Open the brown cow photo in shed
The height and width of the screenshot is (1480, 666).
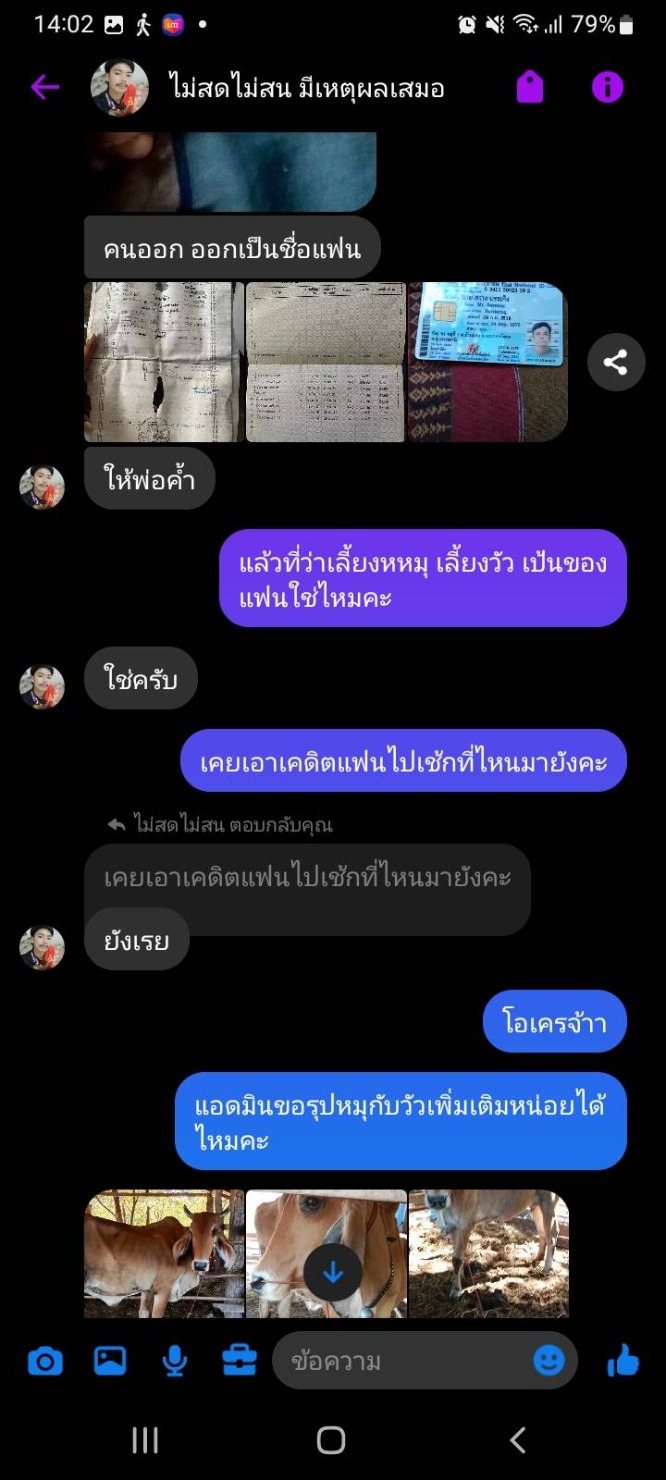164,1253
